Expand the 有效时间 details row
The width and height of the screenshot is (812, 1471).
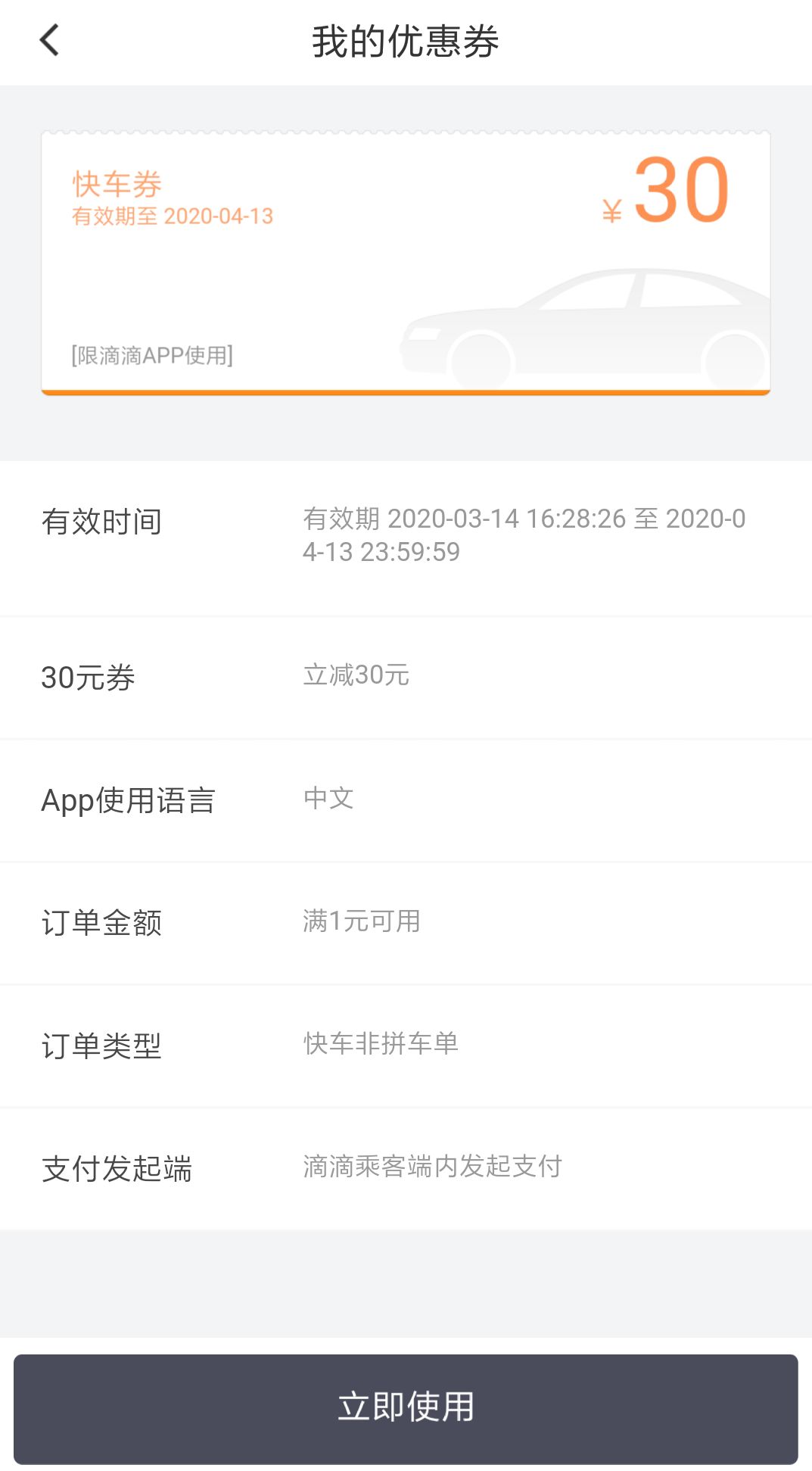[x=406, y=538]
